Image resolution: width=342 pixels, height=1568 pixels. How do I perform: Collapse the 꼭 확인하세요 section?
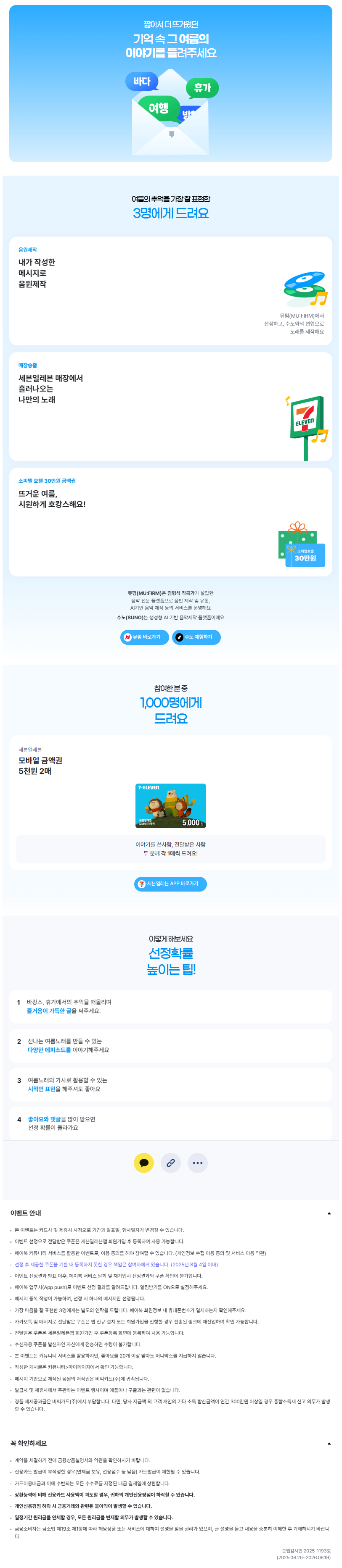click(329, 1443)
